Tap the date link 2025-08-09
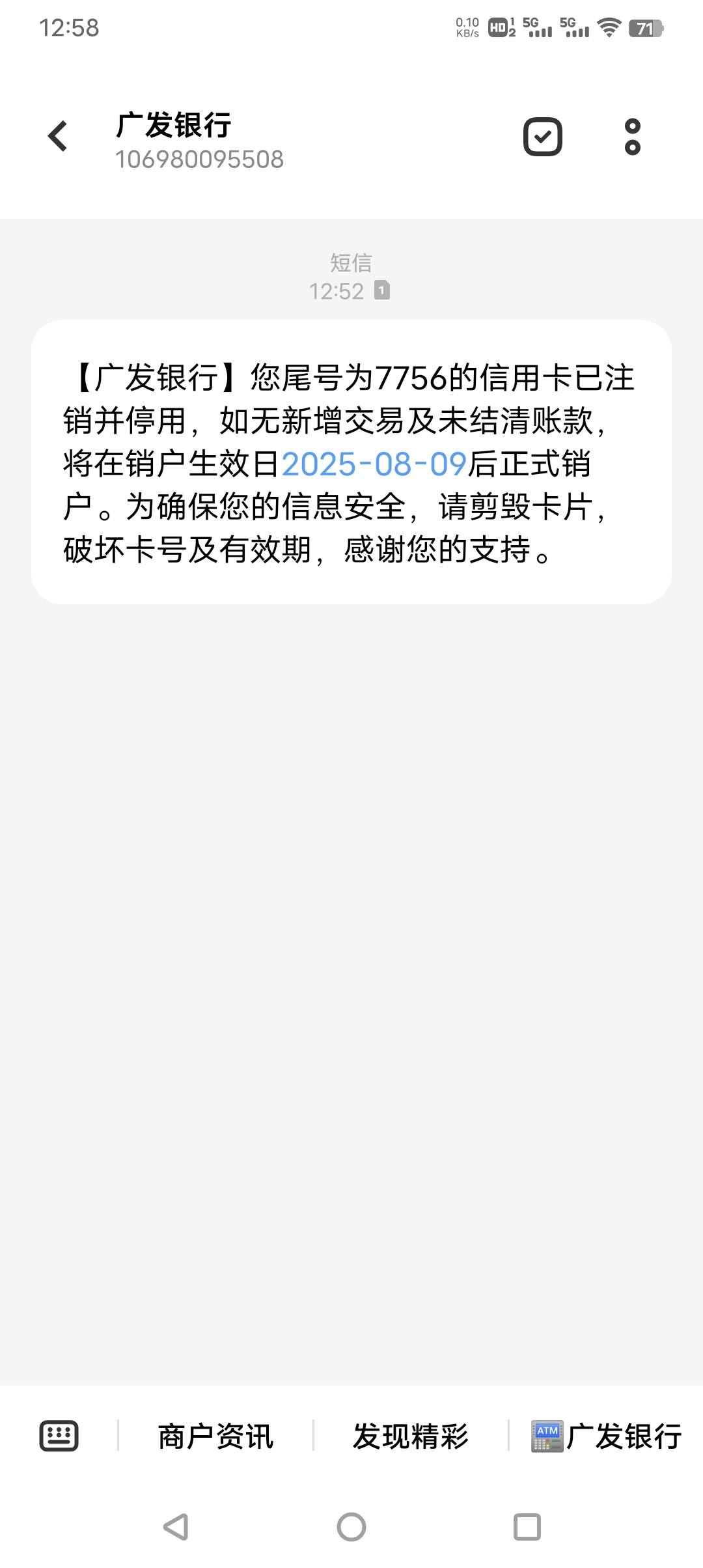This screenshot has height=1568, width=703. (374, 464)
